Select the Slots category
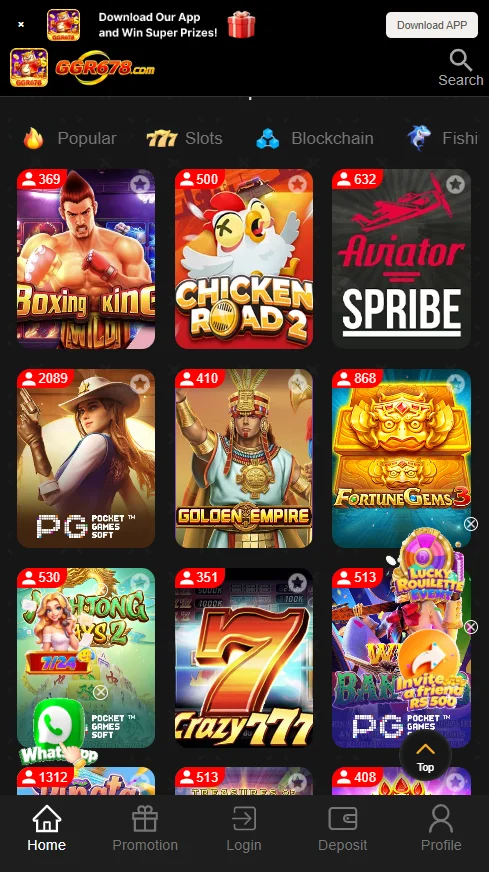489x872 pixels. tap(185, 138)
